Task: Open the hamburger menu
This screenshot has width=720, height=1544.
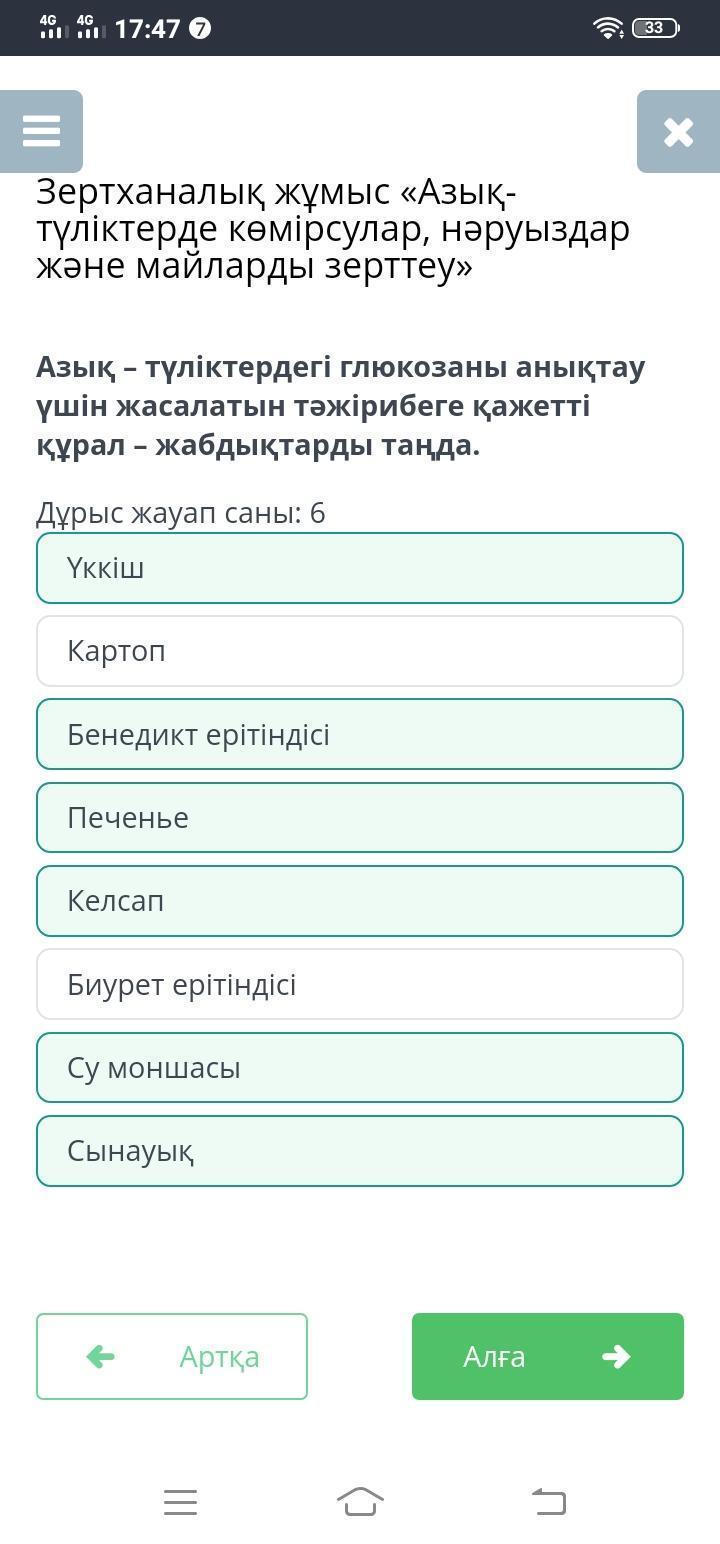Action: [41, 131]
